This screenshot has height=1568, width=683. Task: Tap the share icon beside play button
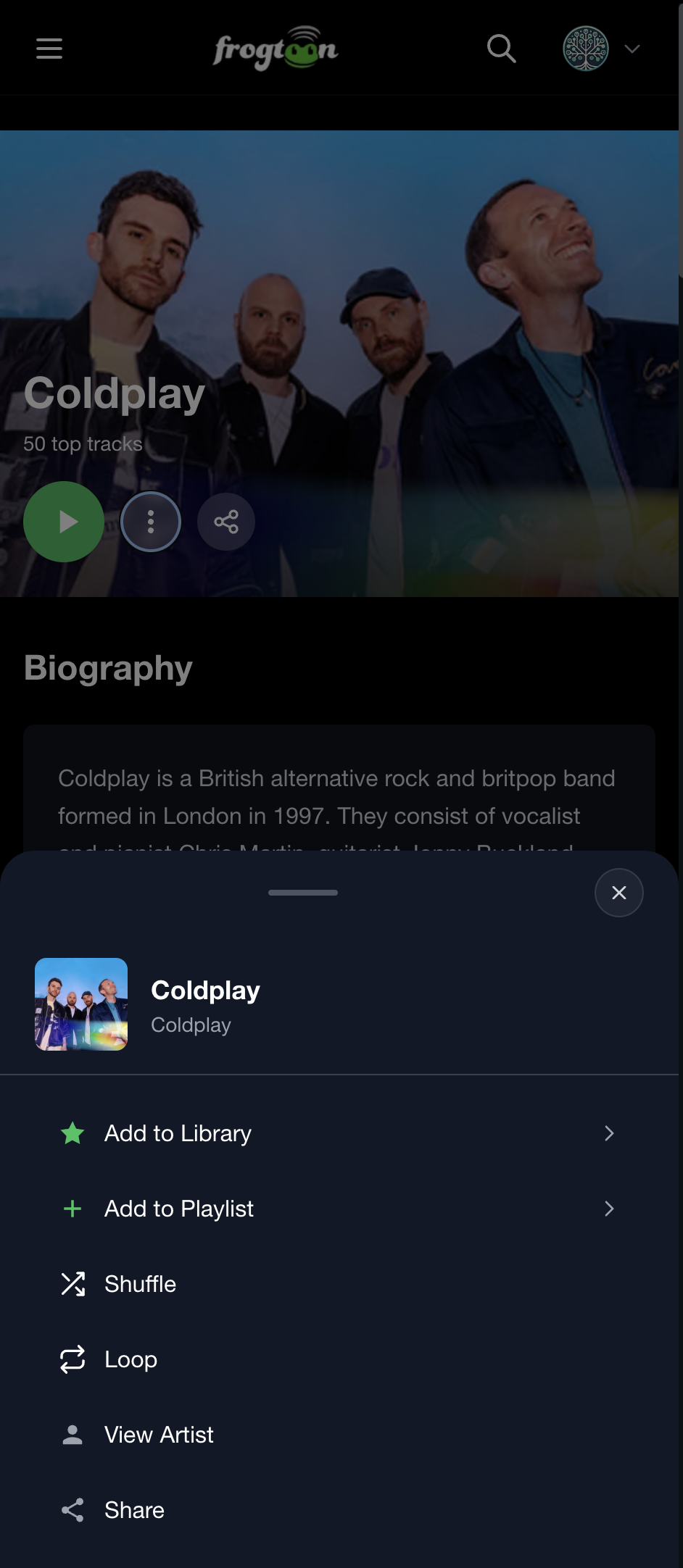226,522
